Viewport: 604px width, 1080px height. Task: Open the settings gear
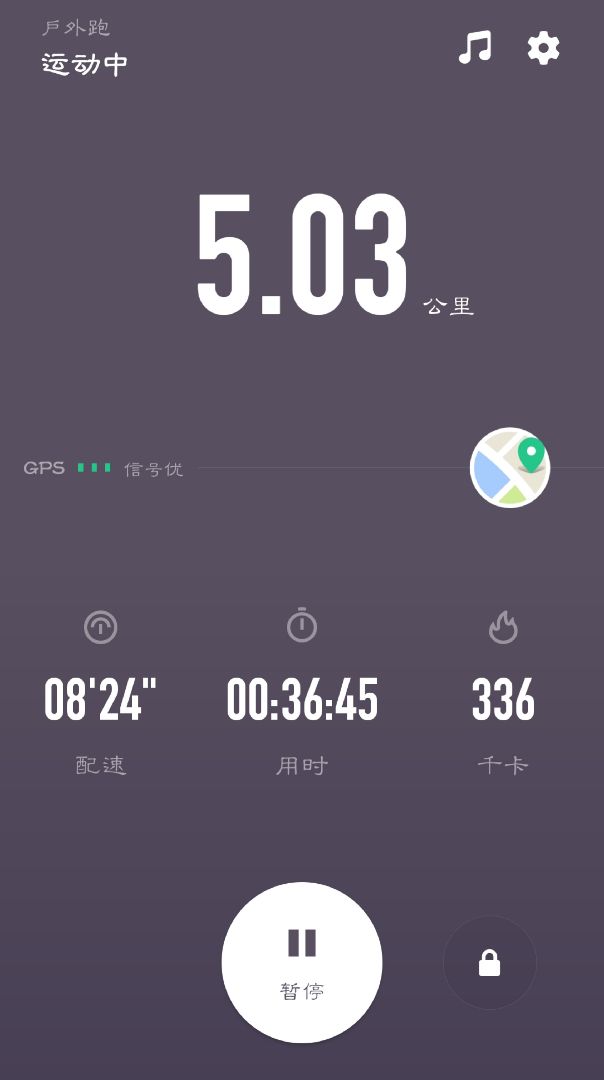point(543,48)
